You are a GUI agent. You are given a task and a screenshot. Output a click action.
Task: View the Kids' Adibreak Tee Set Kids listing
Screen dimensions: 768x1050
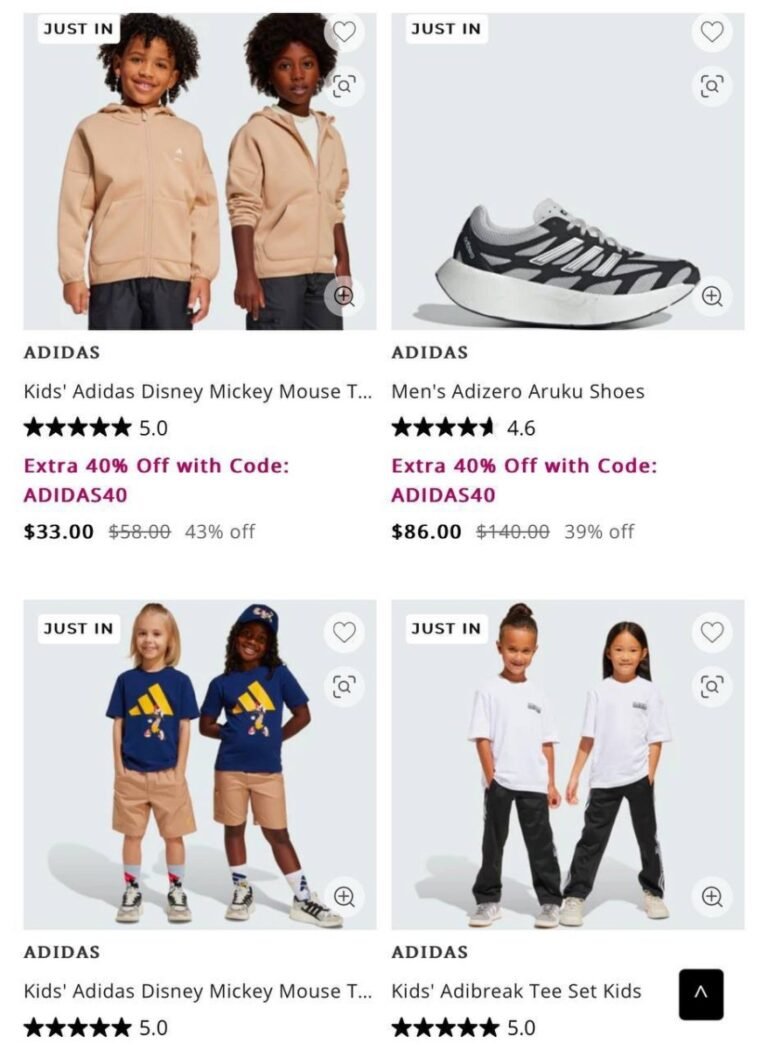(516, 992)
